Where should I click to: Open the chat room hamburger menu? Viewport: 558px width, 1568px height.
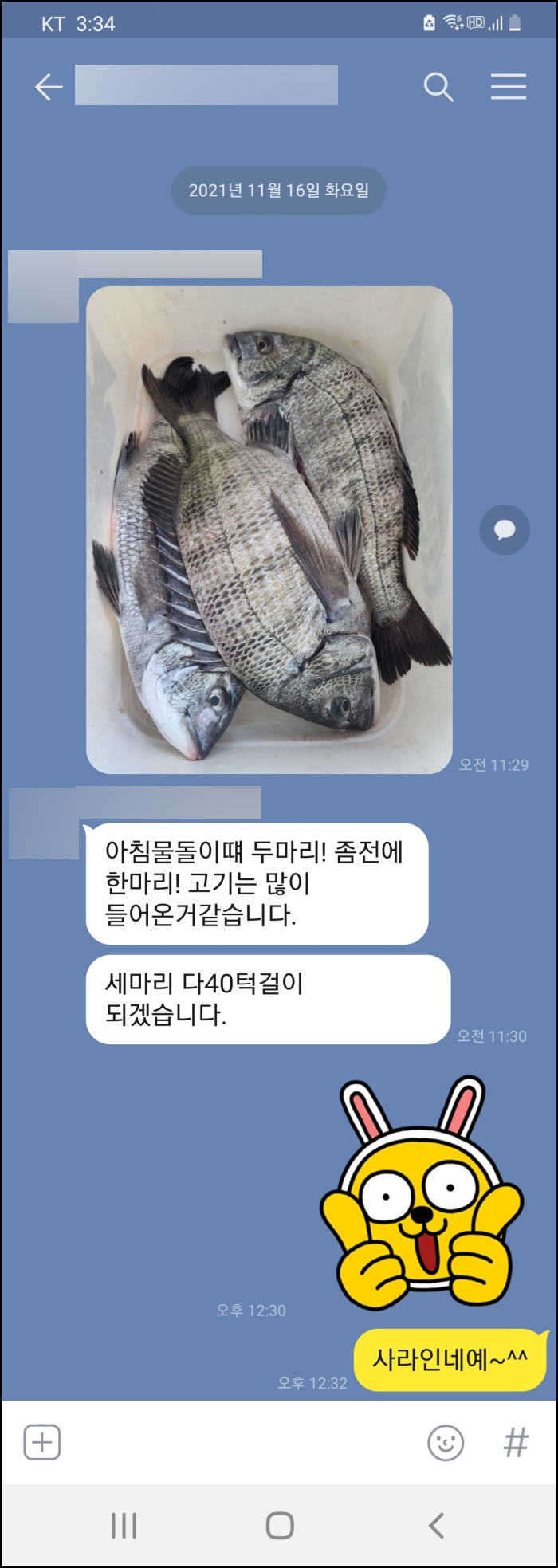point(508,87)
